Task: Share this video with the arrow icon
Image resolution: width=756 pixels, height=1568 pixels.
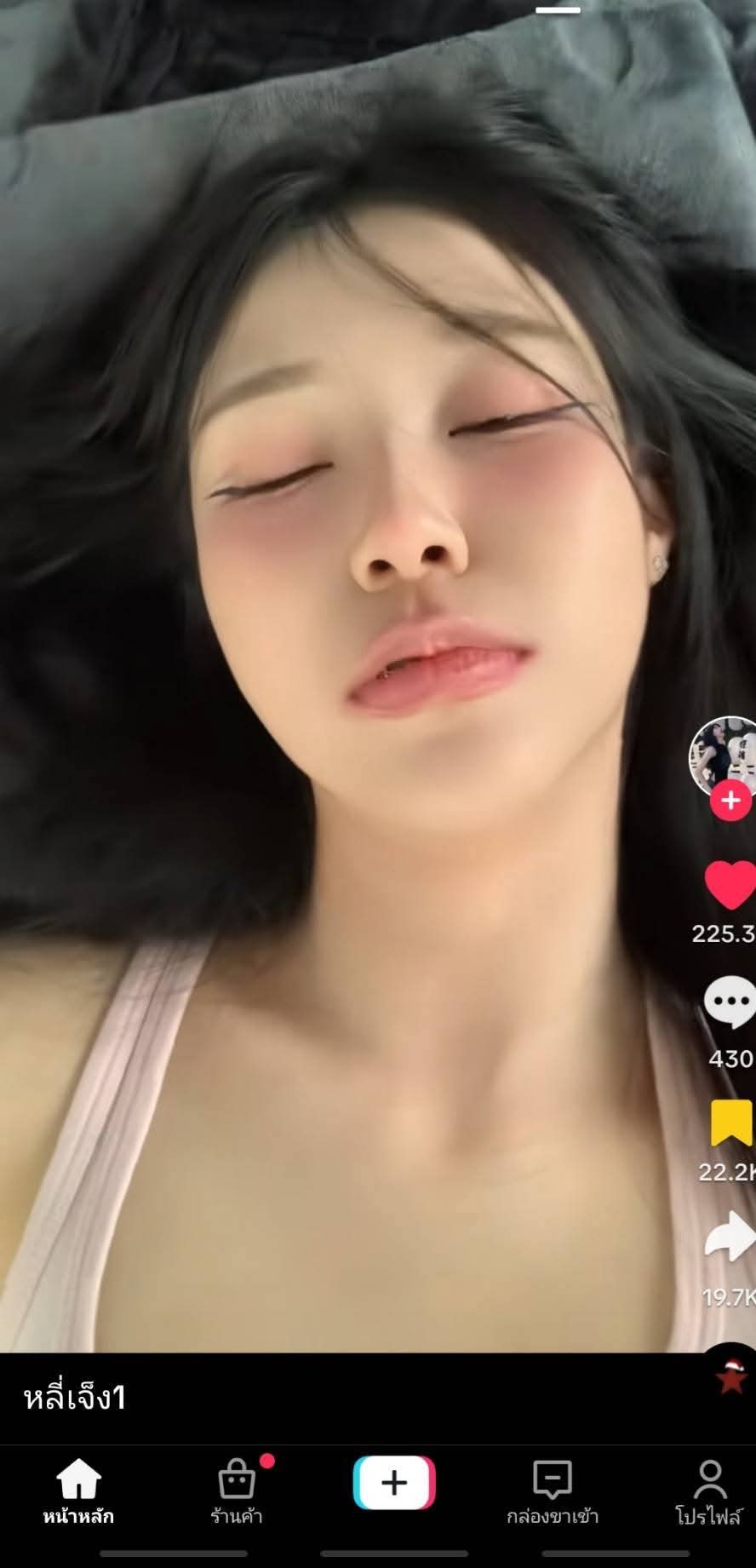Action: [x=730, y=1237]
